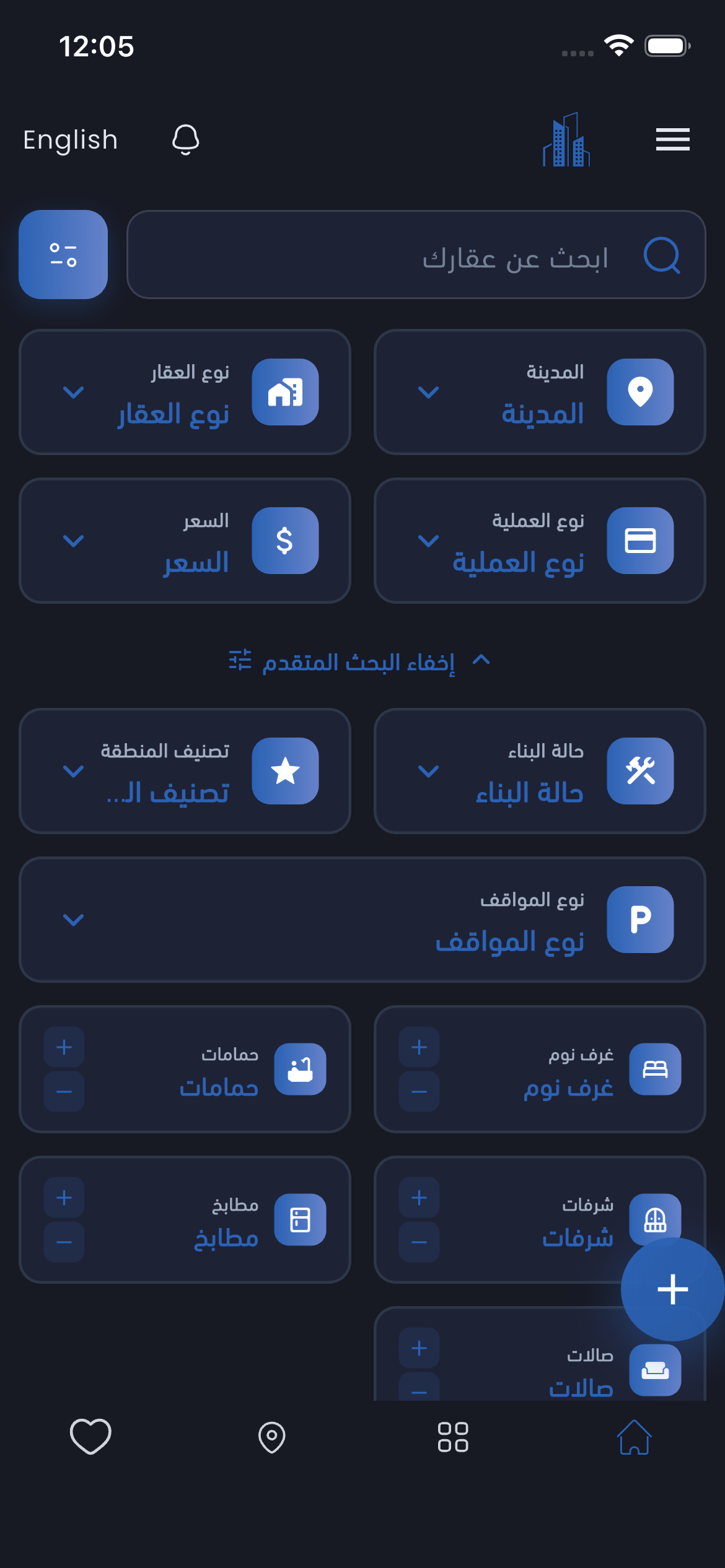Open the نوع العقار dropdown
This screenshot has height=1568, width=725.
(185, 392)
